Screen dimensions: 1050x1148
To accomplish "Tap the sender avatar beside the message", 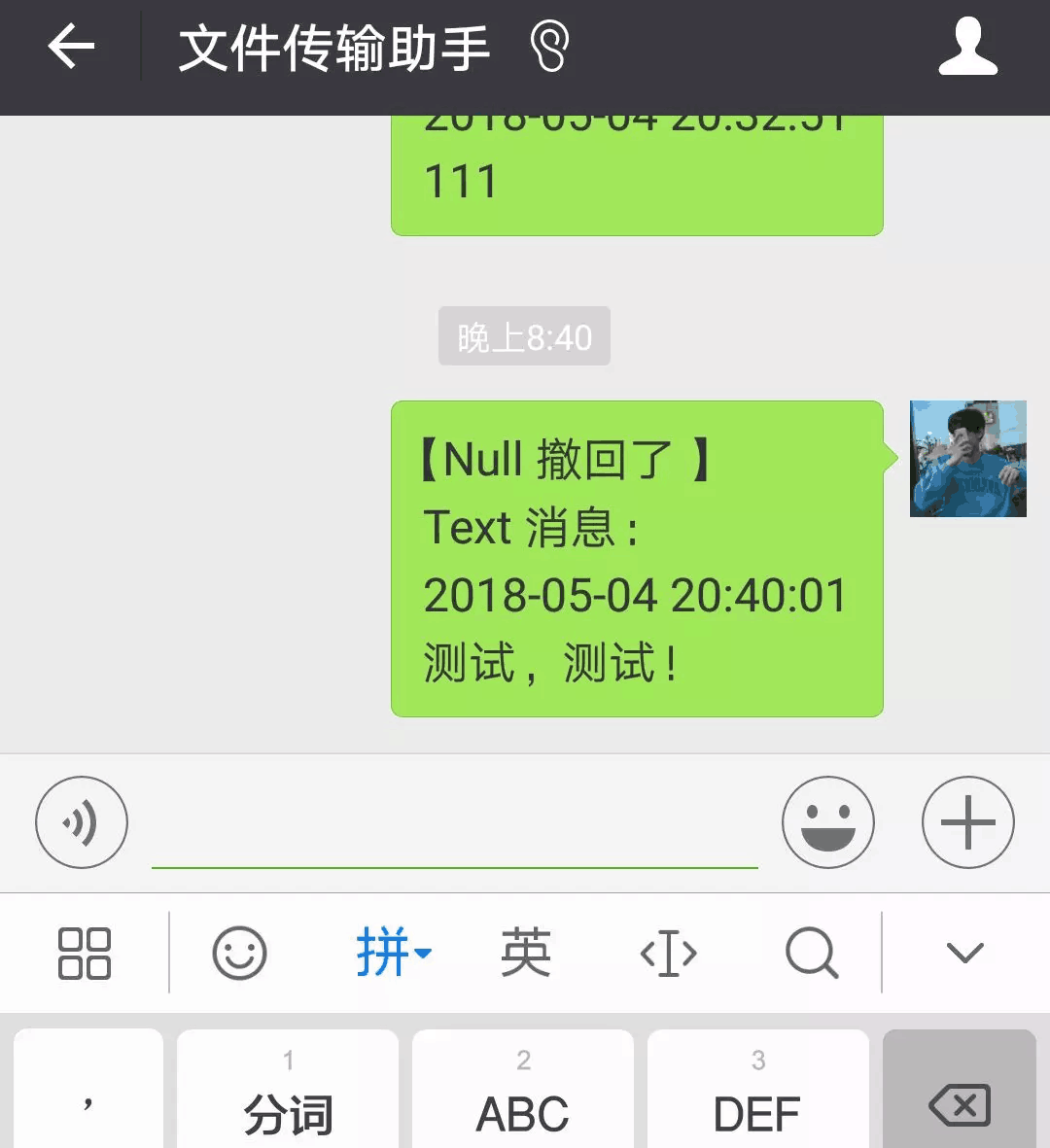I will [x=967, y=459].
